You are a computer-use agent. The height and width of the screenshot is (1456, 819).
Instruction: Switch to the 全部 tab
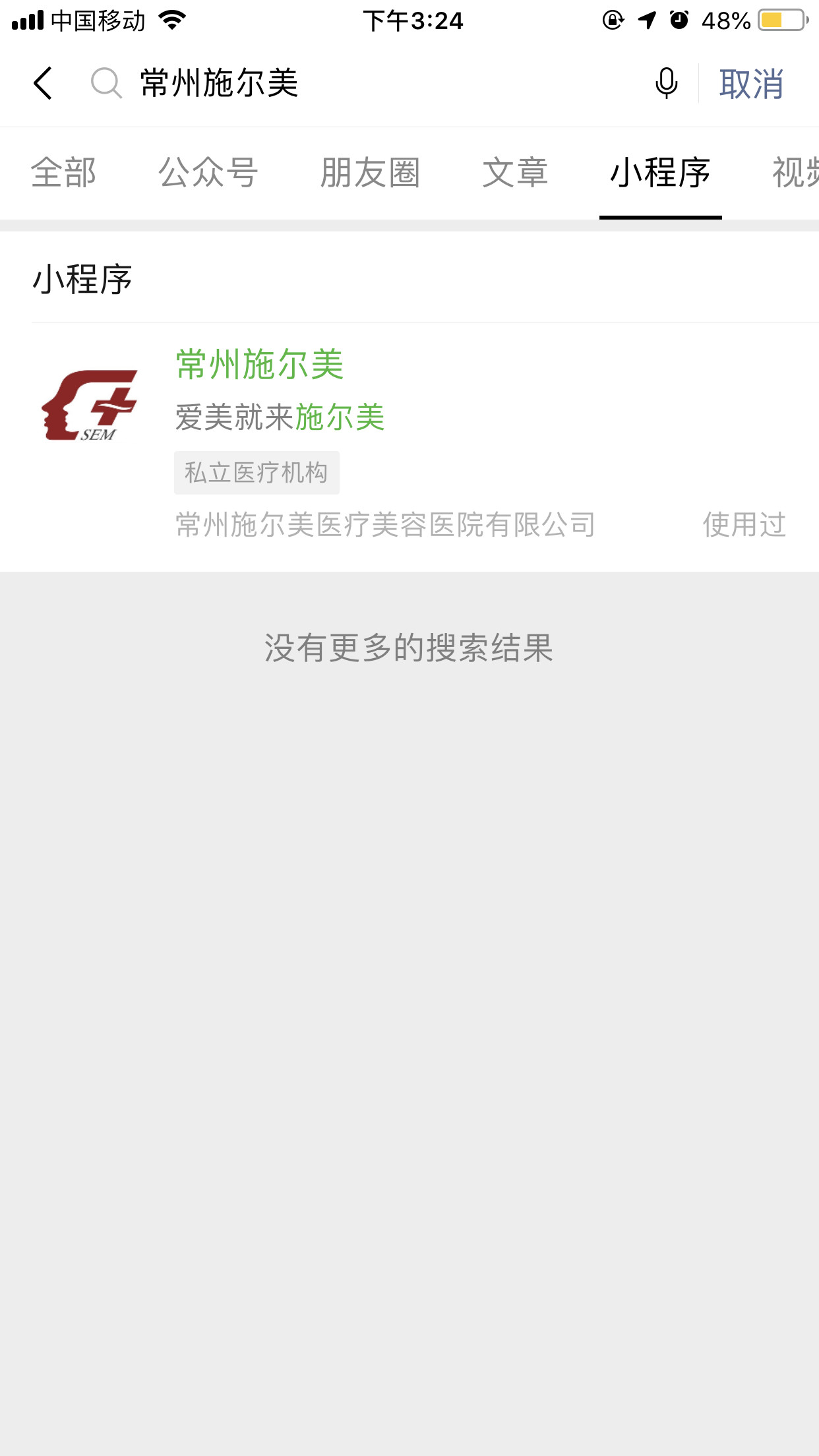(63, 173)
